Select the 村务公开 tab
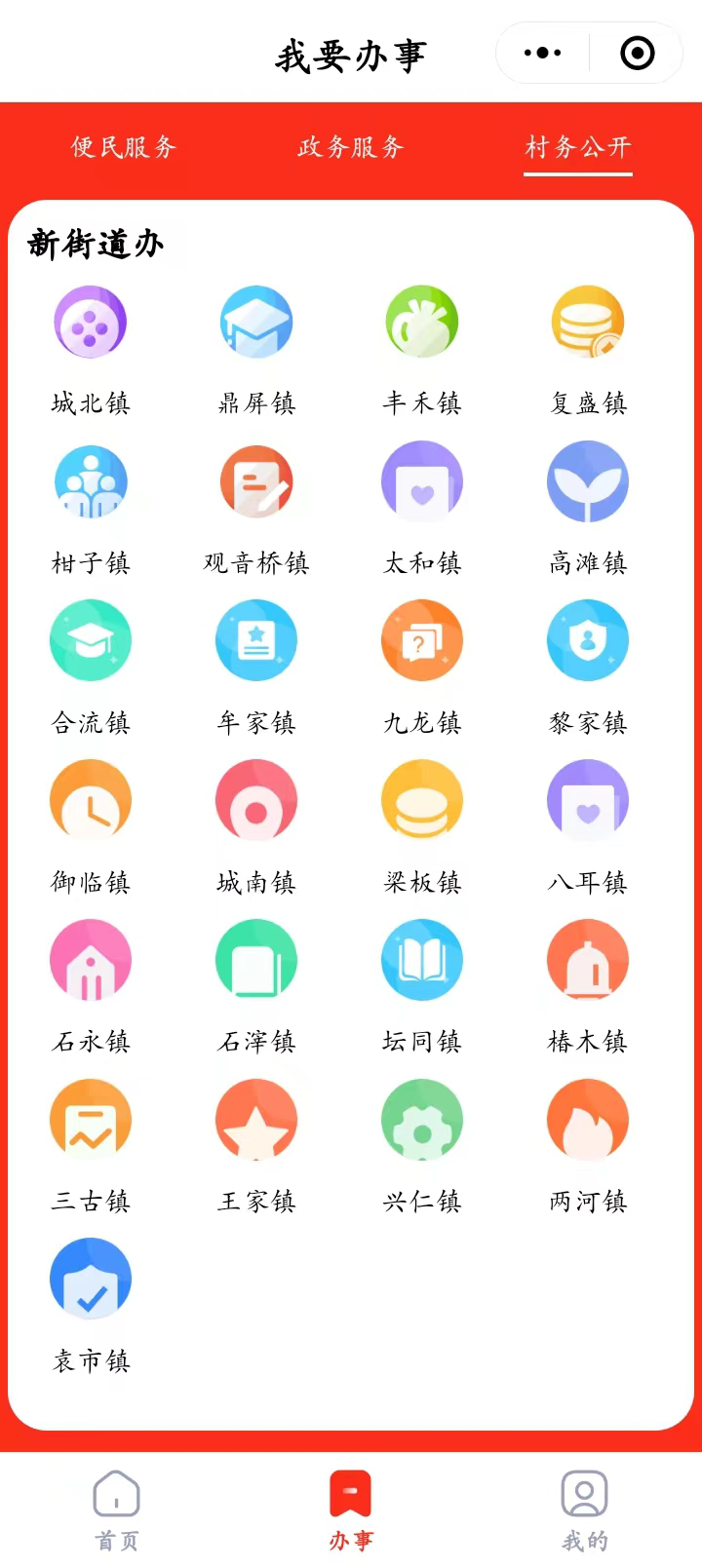702x1568 pixels. pos(578,147)
